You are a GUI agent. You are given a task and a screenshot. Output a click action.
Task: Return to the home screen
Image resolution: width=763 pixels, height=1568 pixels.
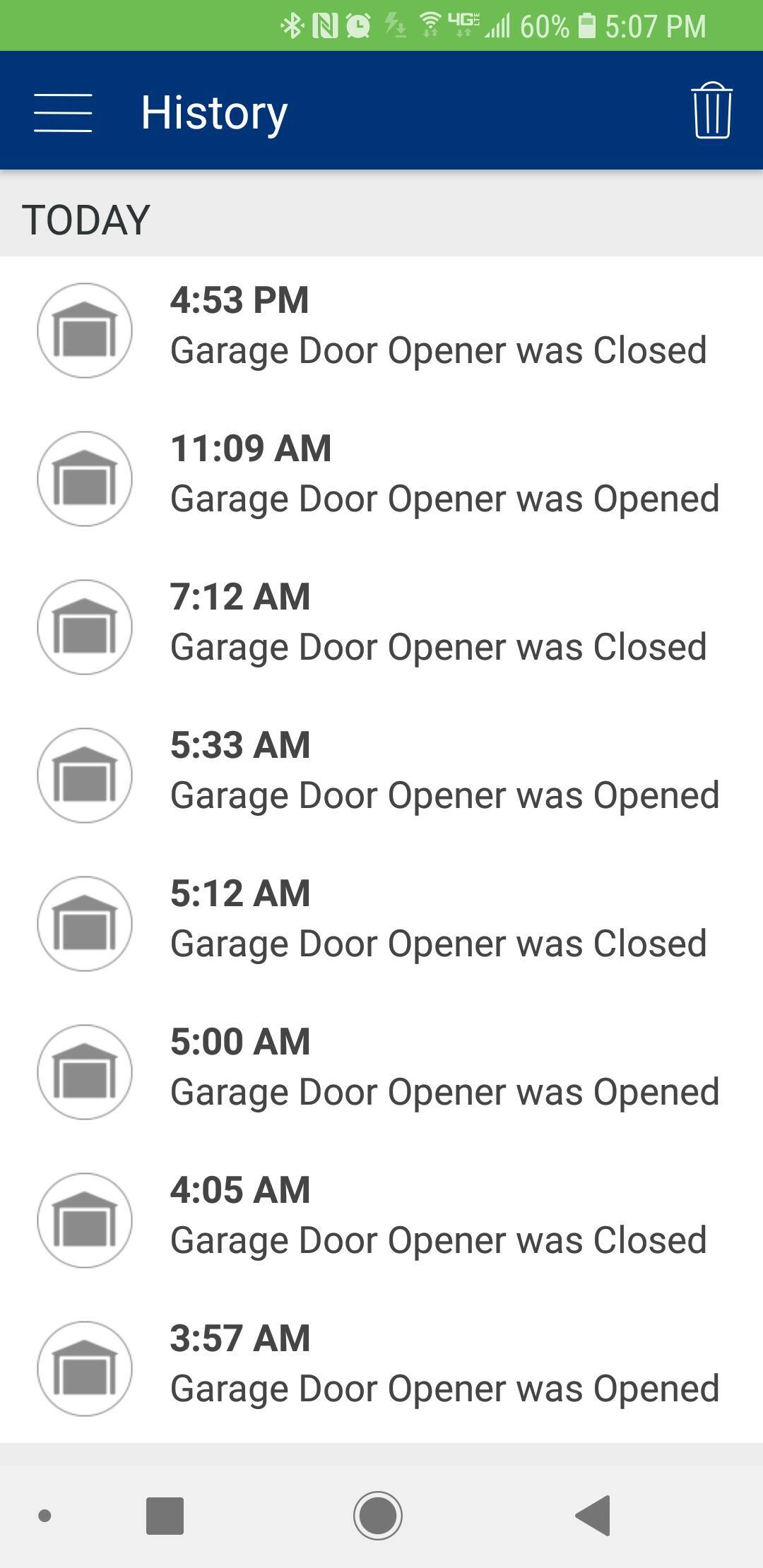coord(378,1515)
